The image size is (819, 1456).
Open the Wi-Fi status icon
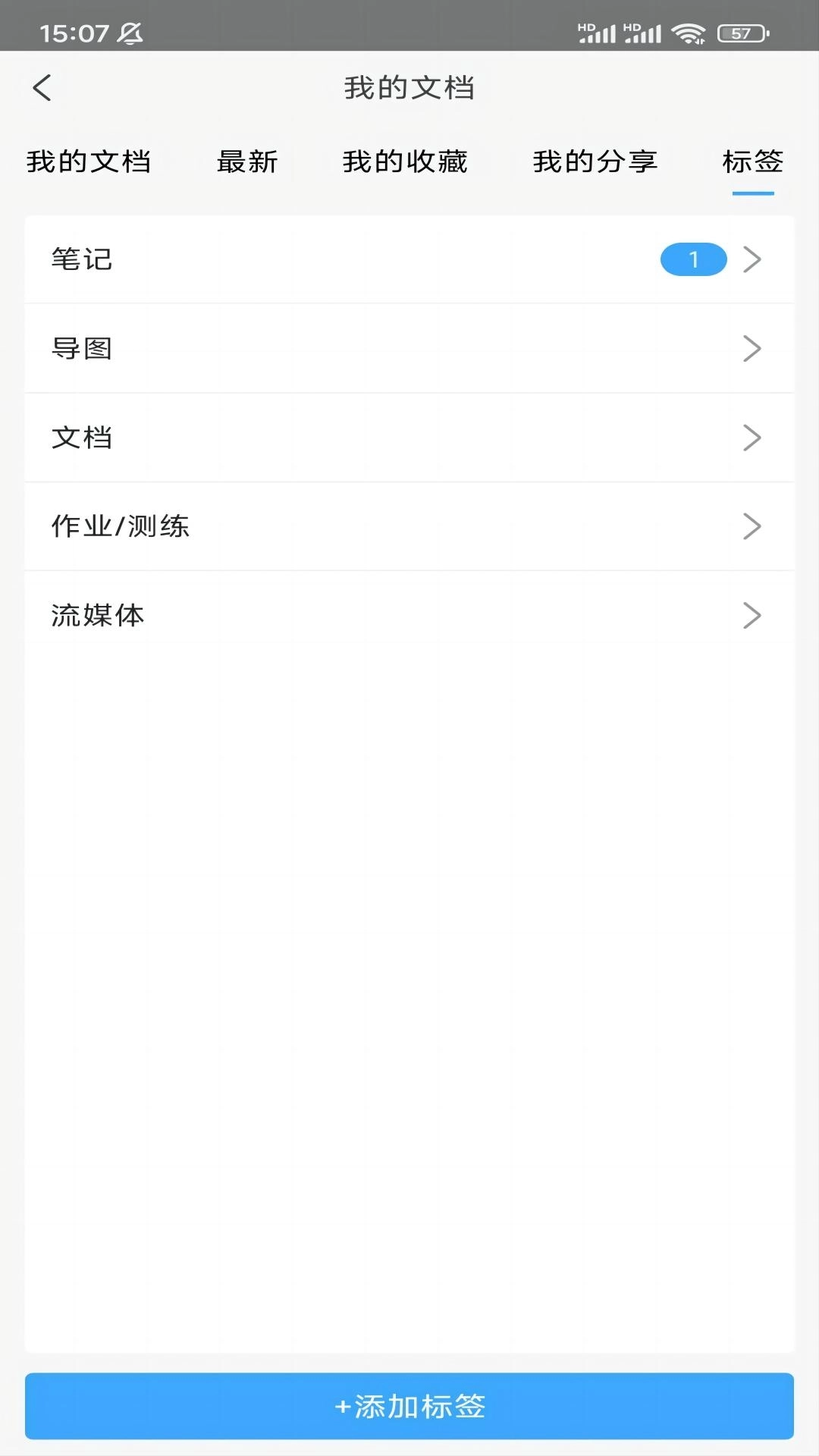click(x=689, y=32)
